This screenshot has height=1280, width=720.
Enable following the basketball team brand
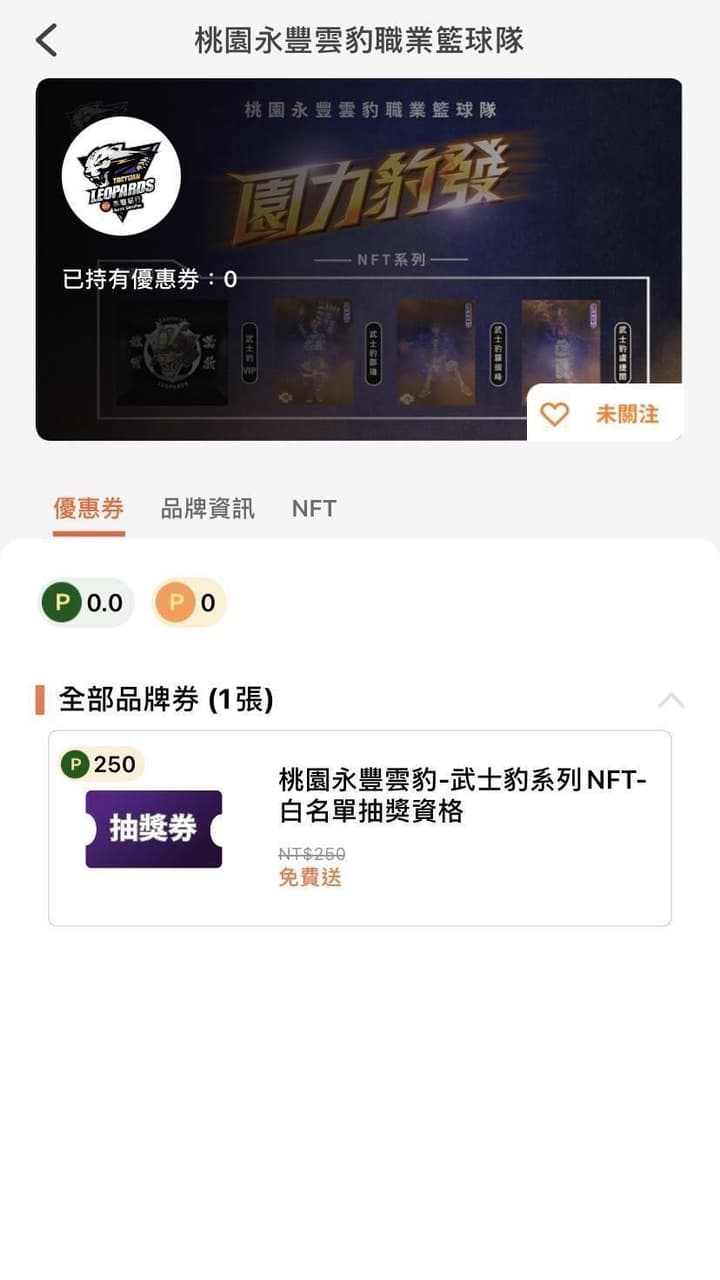[604, 414]
